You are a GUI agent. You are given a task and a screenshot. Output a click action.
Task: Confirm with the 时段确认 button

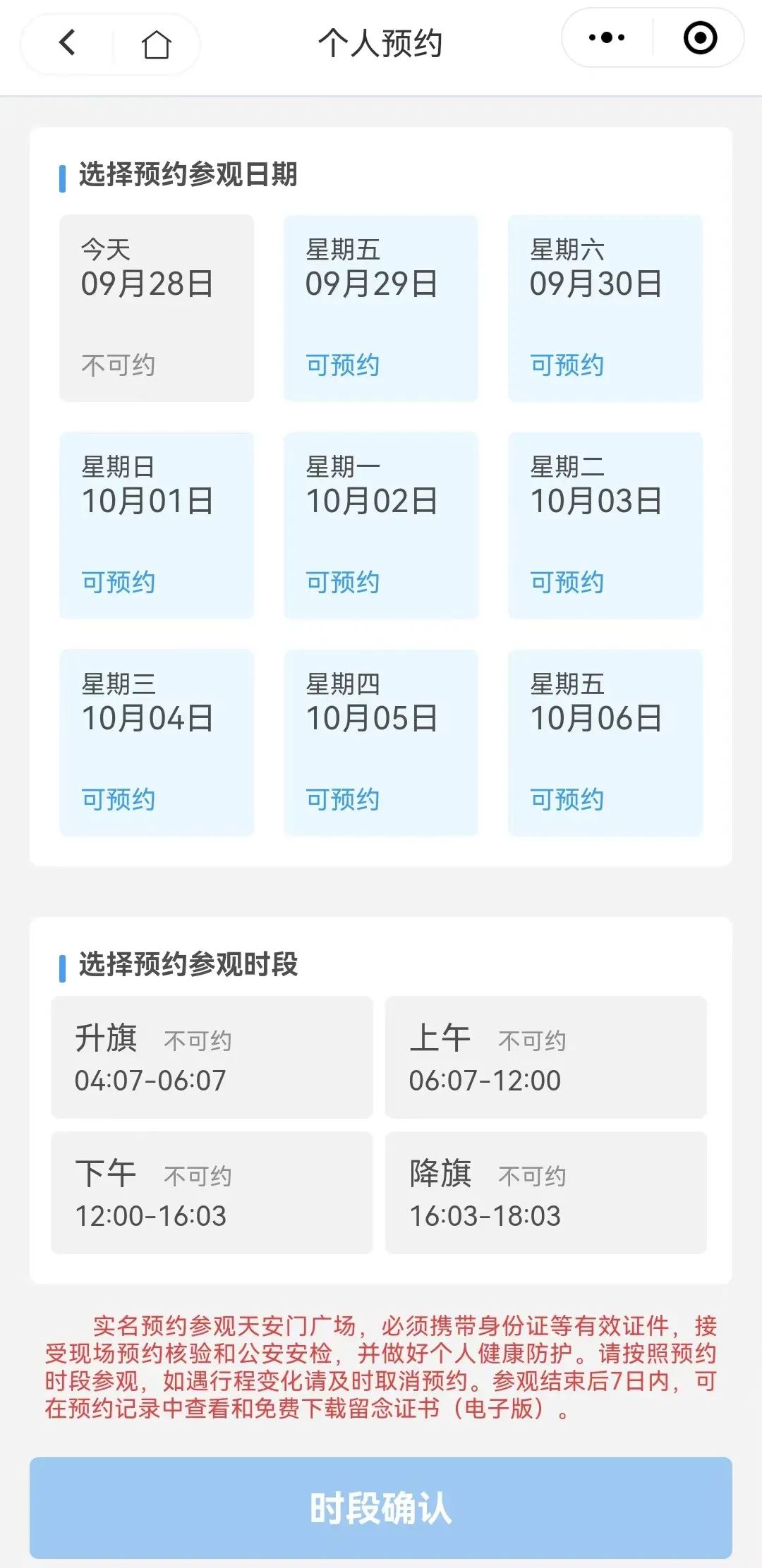(x=380, y=1508)
